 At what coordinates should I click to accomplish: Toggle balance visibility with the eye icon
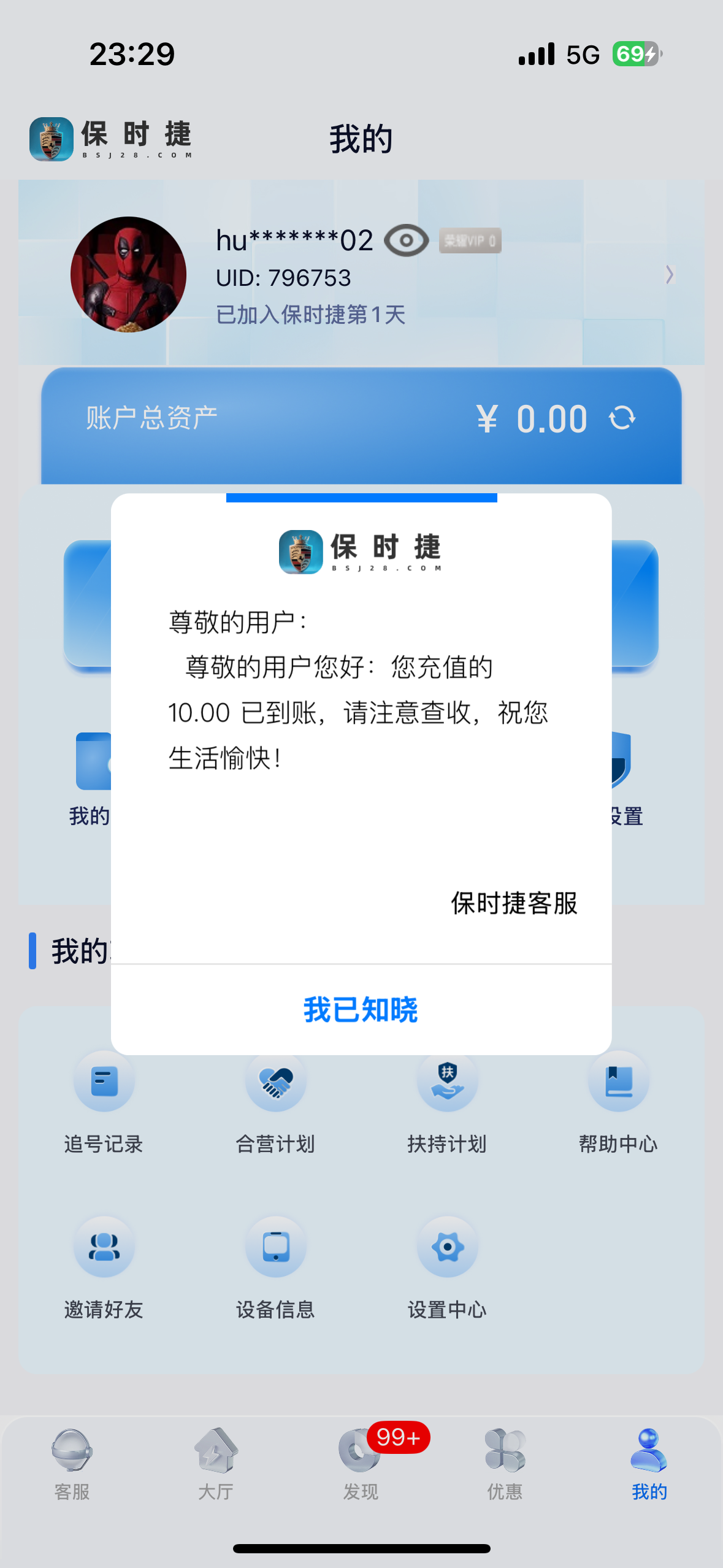tap(406, 240)
